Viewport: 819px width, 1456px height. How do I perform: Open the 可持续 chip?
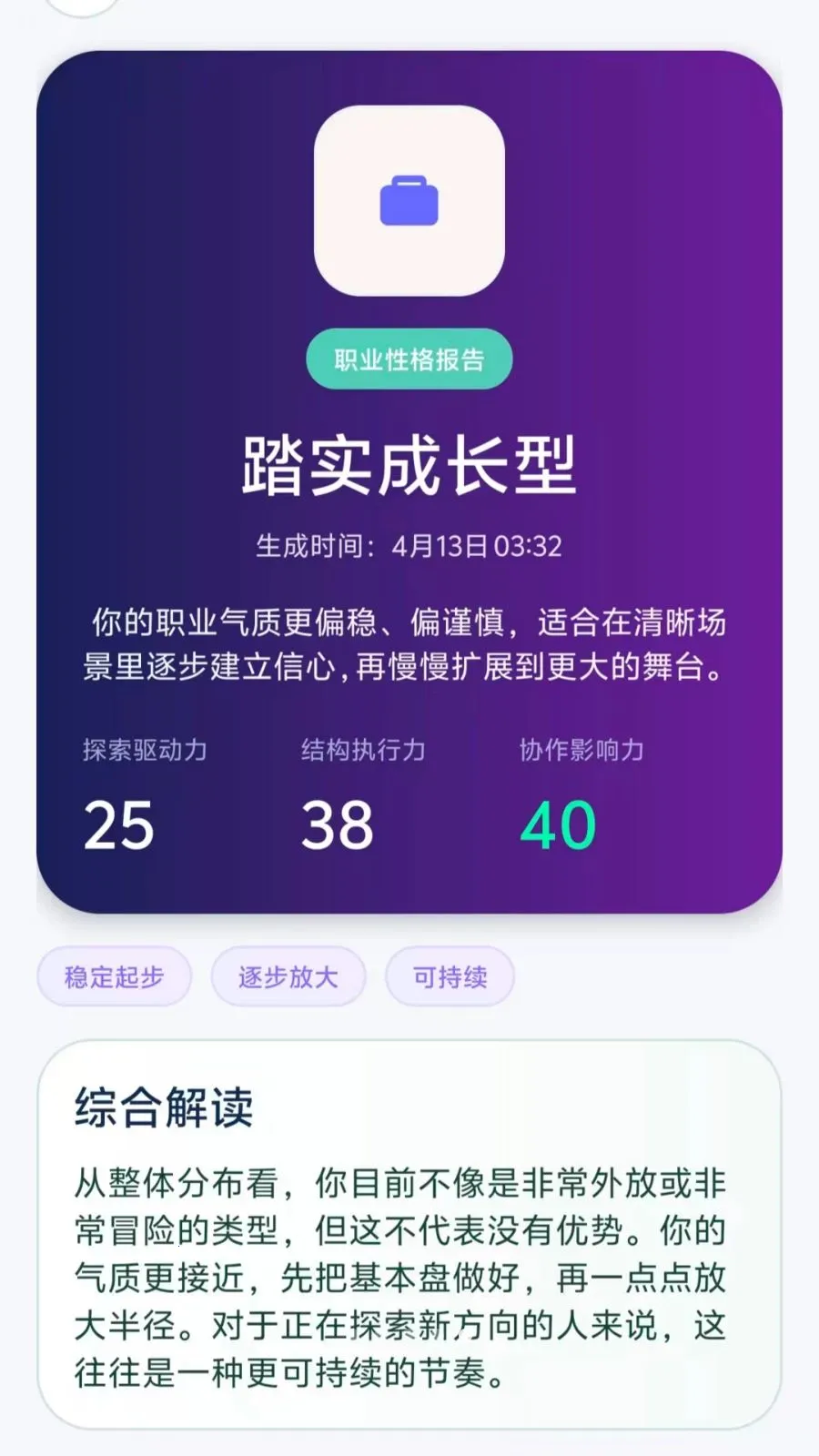point(450,977)
